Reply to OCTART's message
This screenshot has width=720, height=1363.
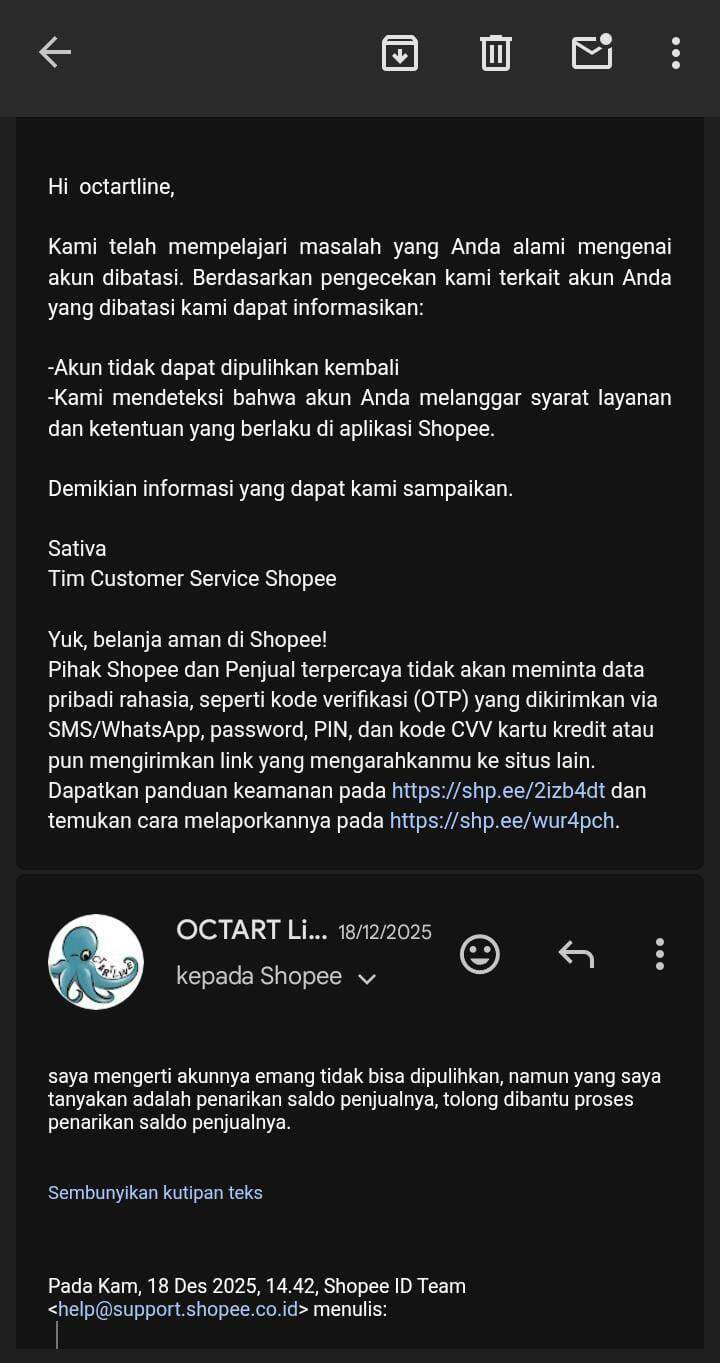click(576, 954)
